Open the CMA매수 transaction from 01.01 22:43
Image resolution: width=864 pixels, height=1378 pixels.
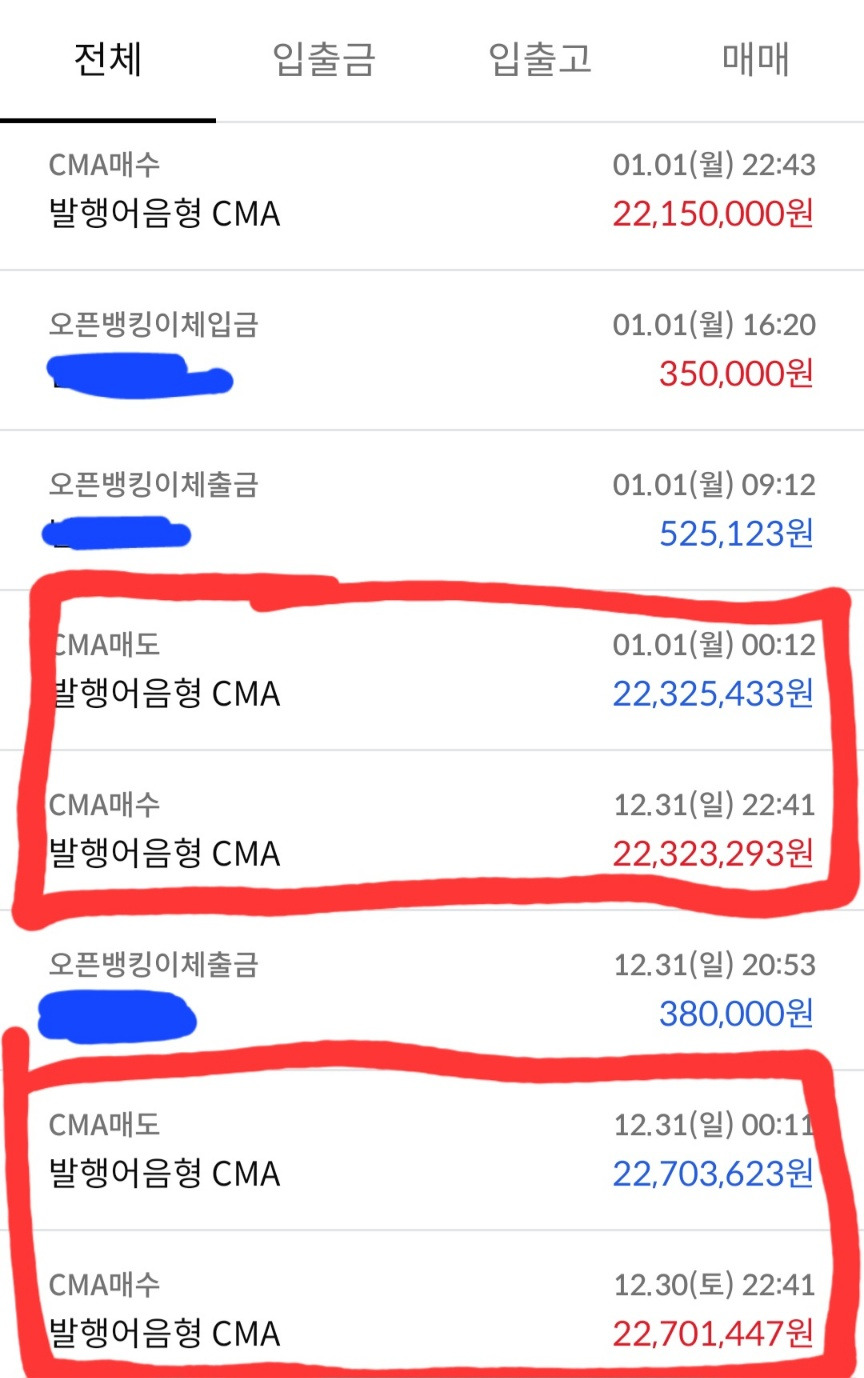click(x=430, y=190)
